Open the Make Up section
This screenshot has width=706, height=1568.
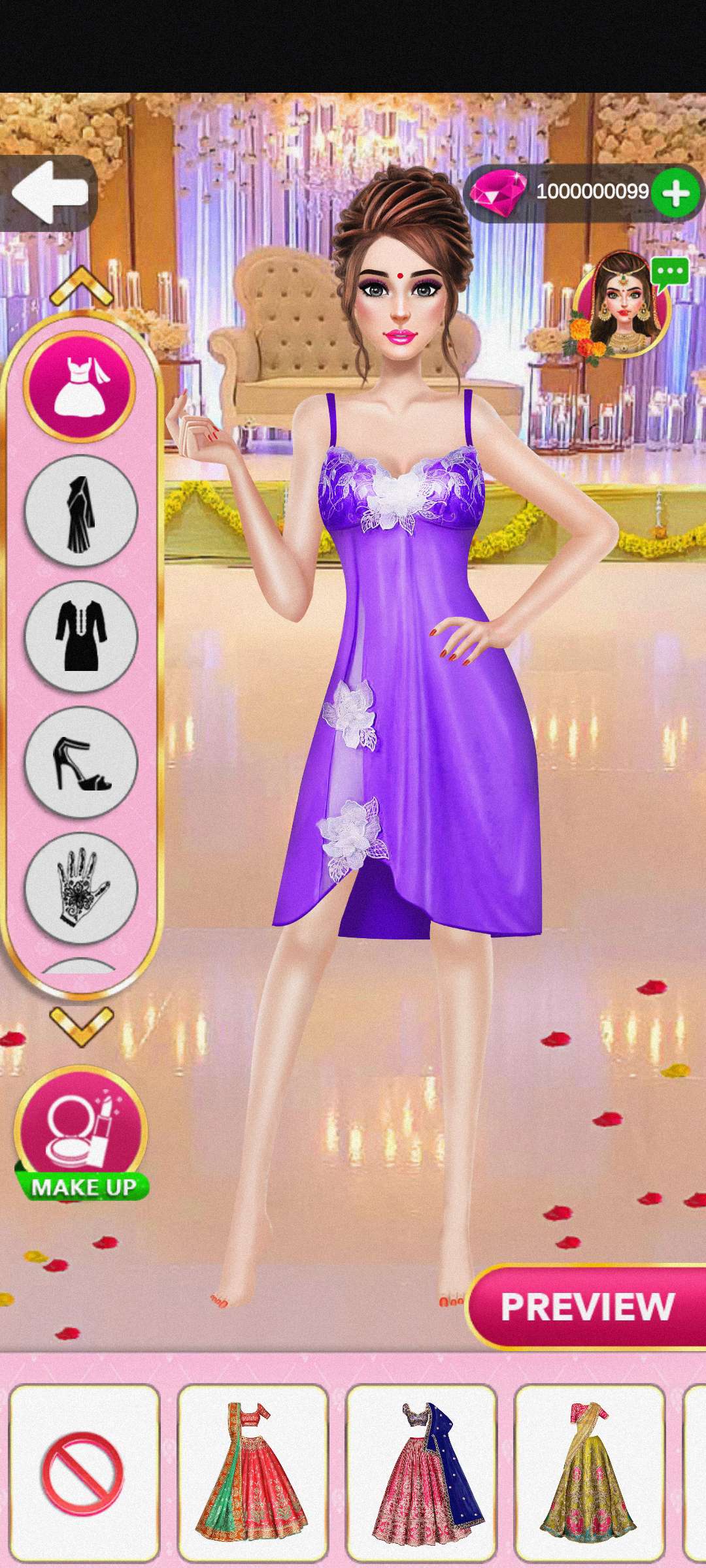point(82,1135)
